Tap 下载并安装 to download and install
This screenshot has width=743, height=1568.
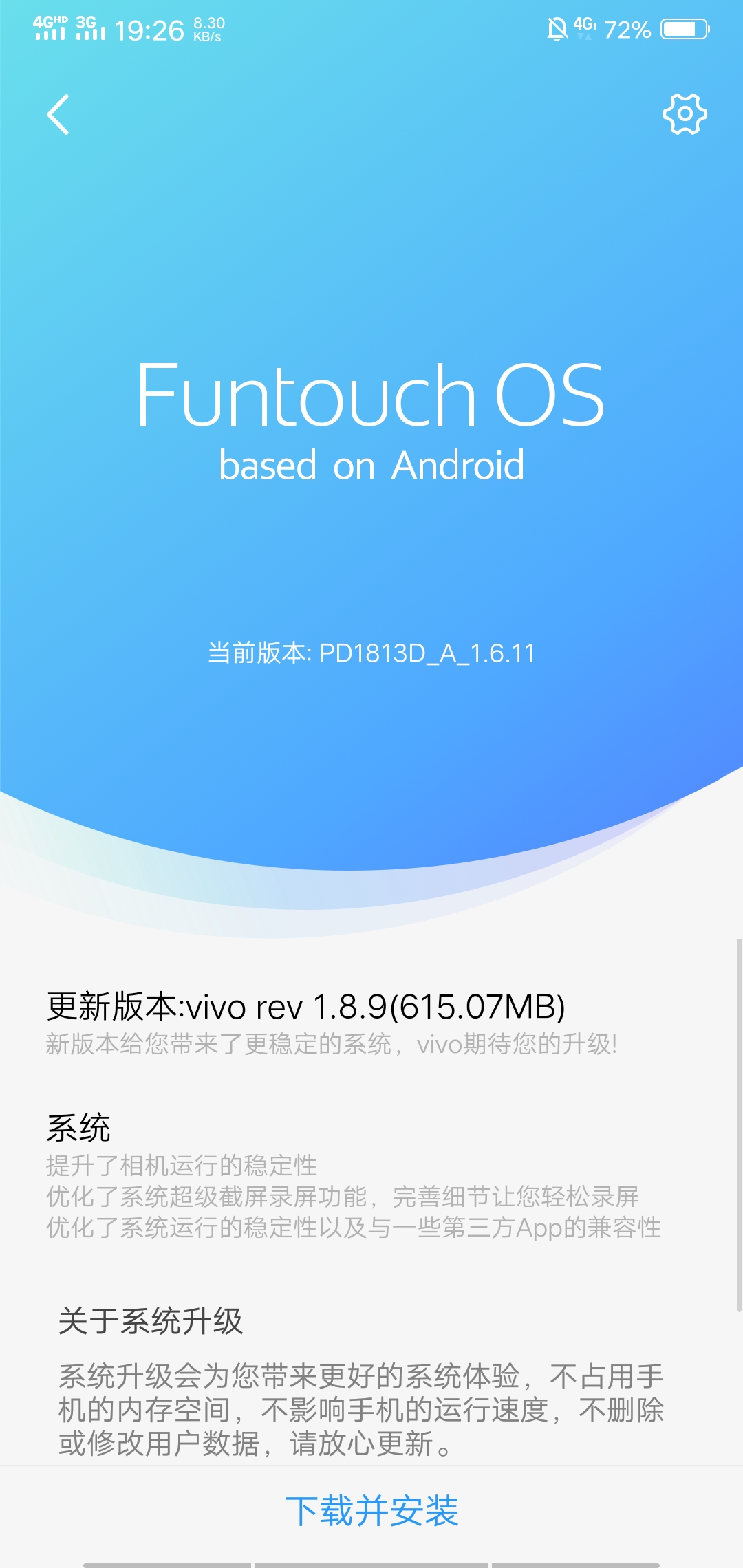tap(371, 1512)
